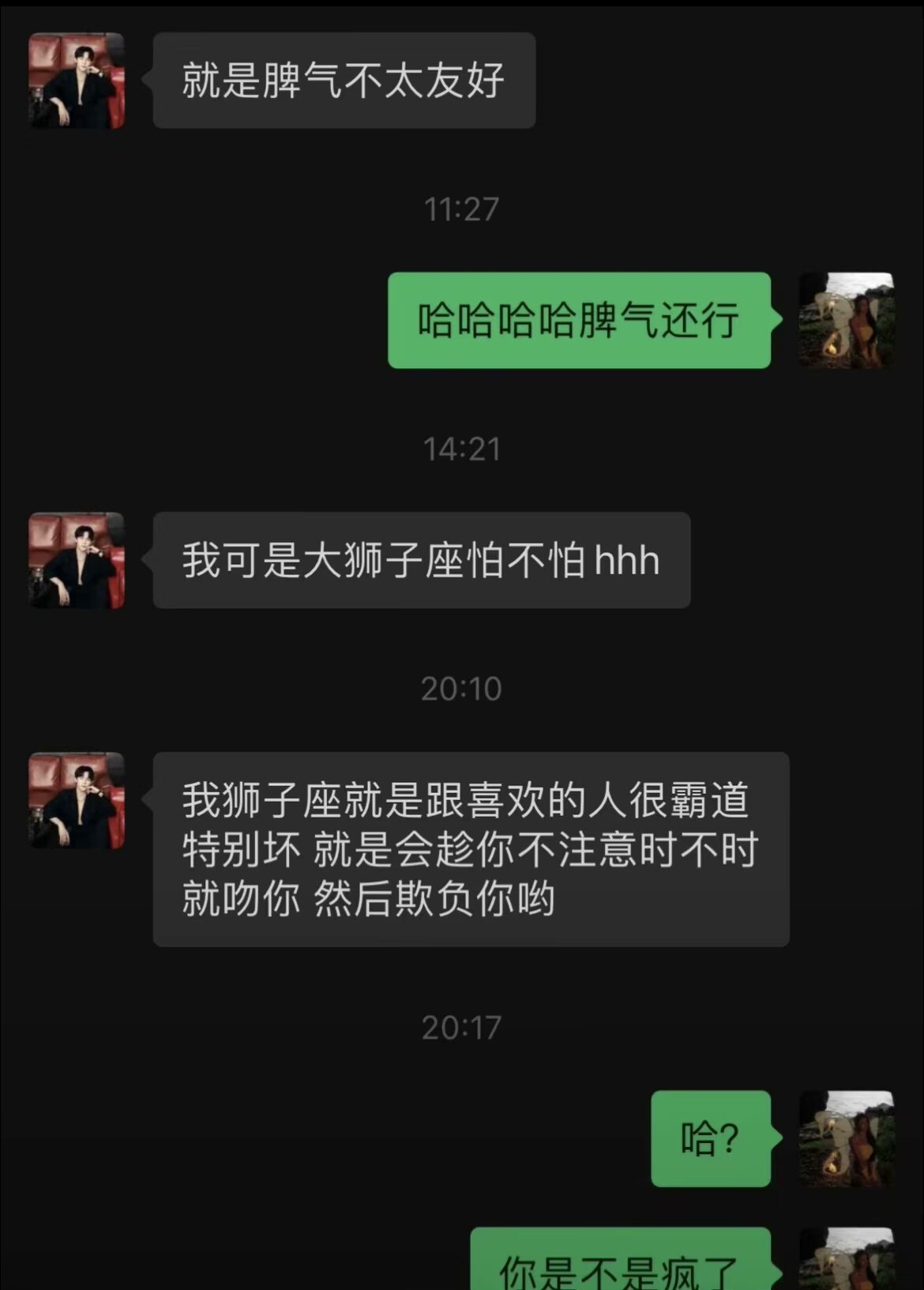Tap the avatar next to 哈哈哈哈脾气还行
Viewport: 924px width, 1290px height.
[x=847, y=320]
